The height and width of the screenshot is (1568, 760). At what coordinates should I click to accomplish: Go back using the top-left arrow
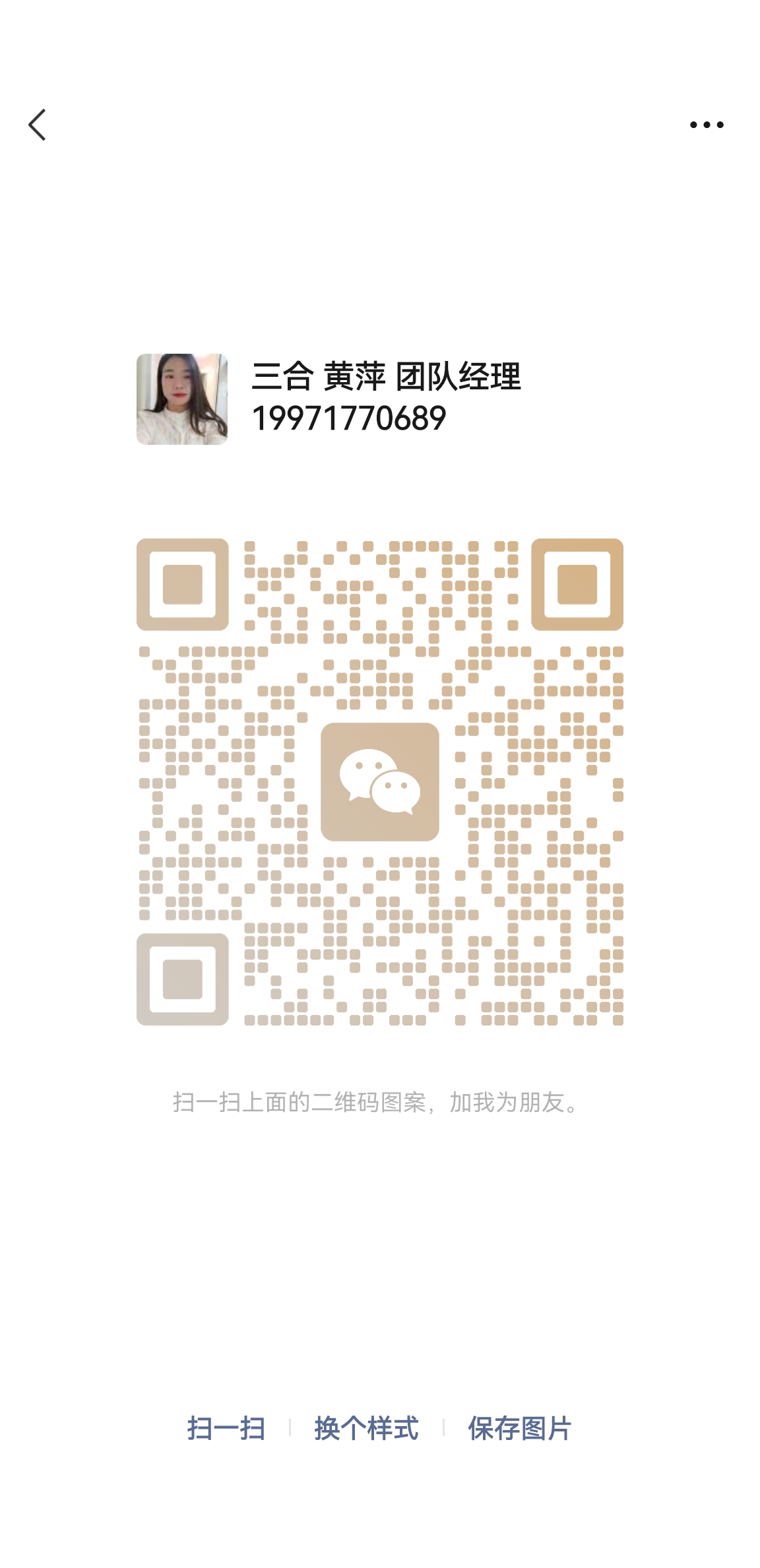tap(38, 125)
